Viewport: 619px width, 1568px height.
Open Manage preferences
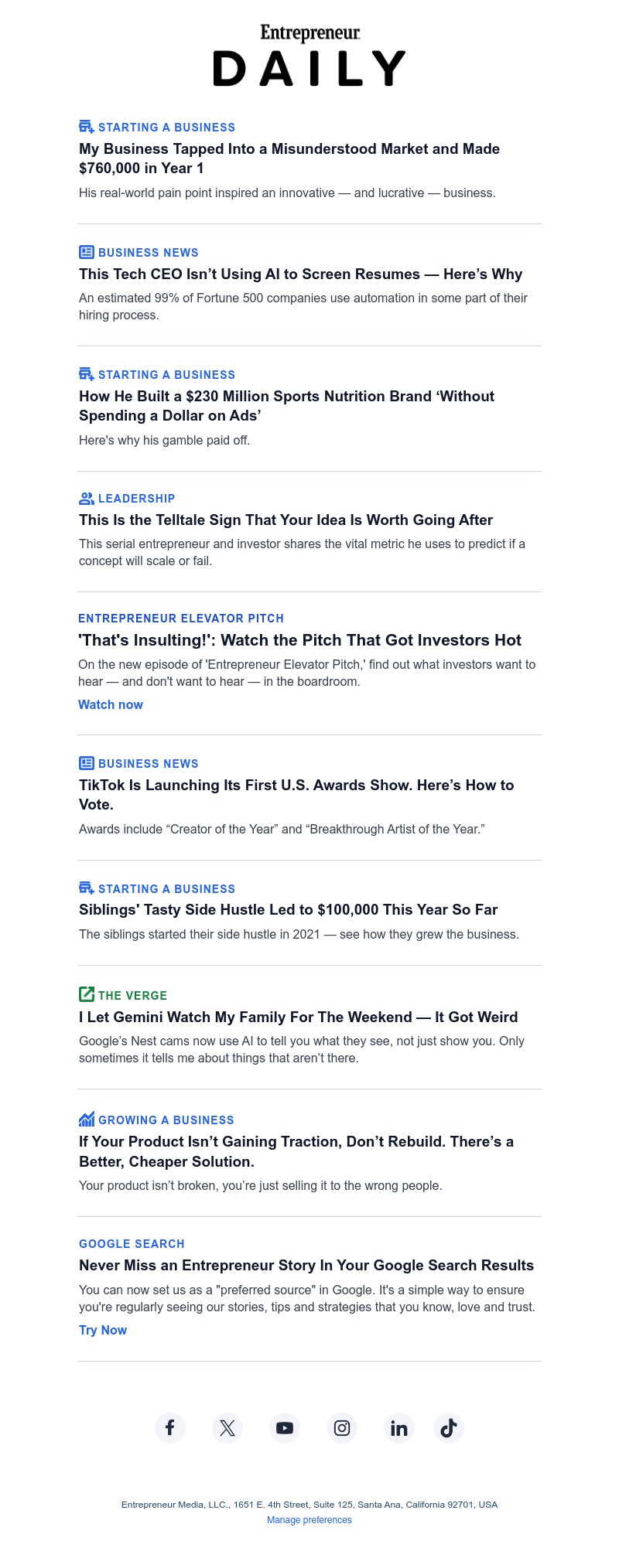[x=309, y=1520]
